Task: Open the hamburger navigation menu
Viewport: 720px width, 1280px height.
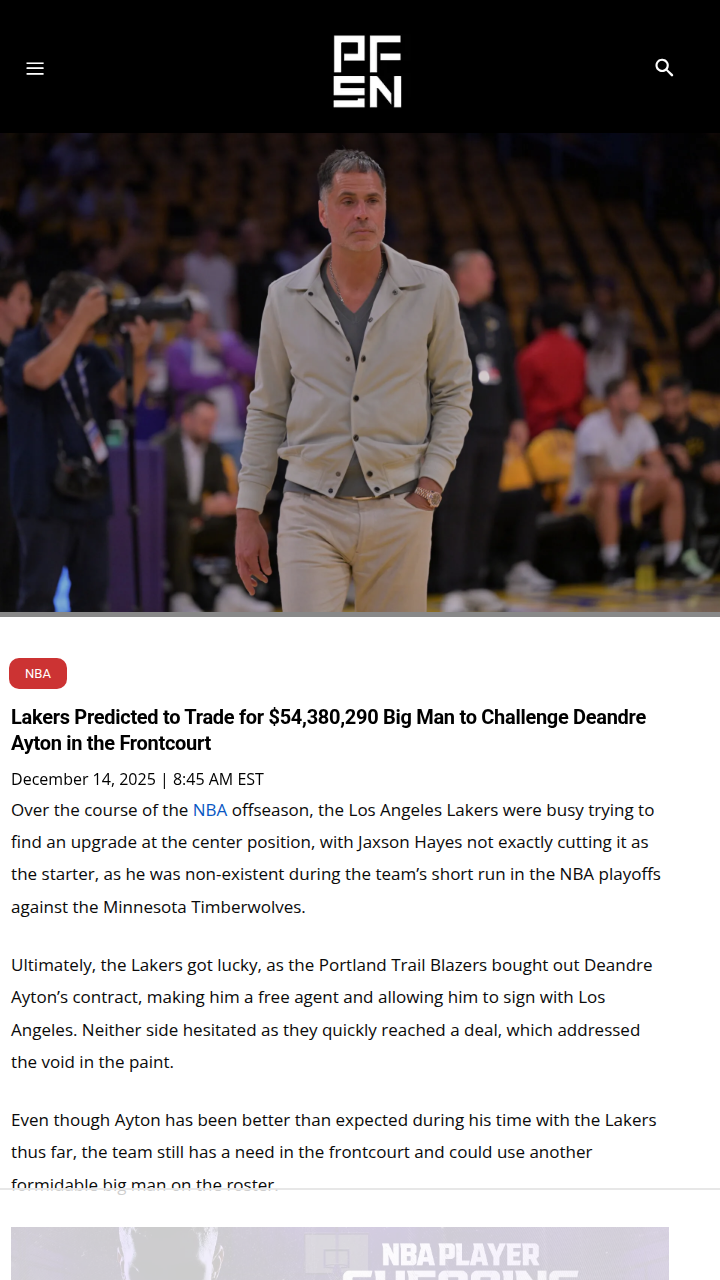Action: 35,68
